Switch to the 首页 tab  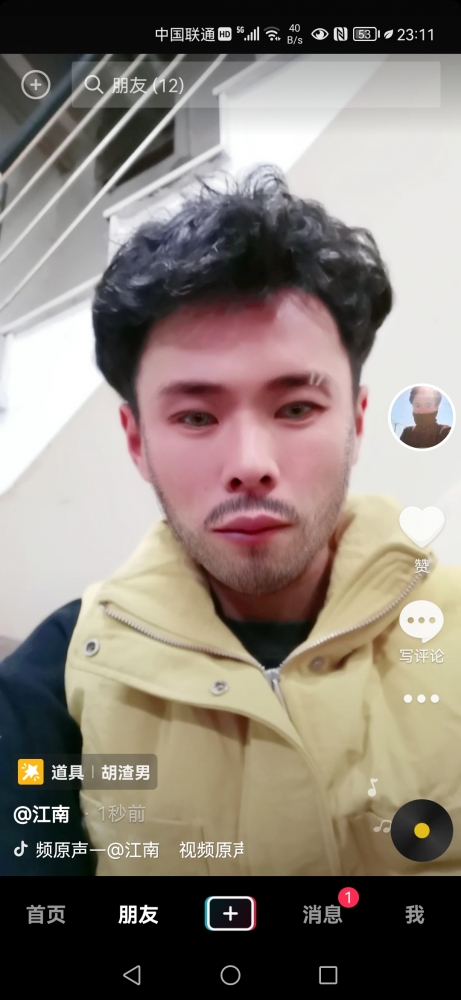[x=46, y=915]
